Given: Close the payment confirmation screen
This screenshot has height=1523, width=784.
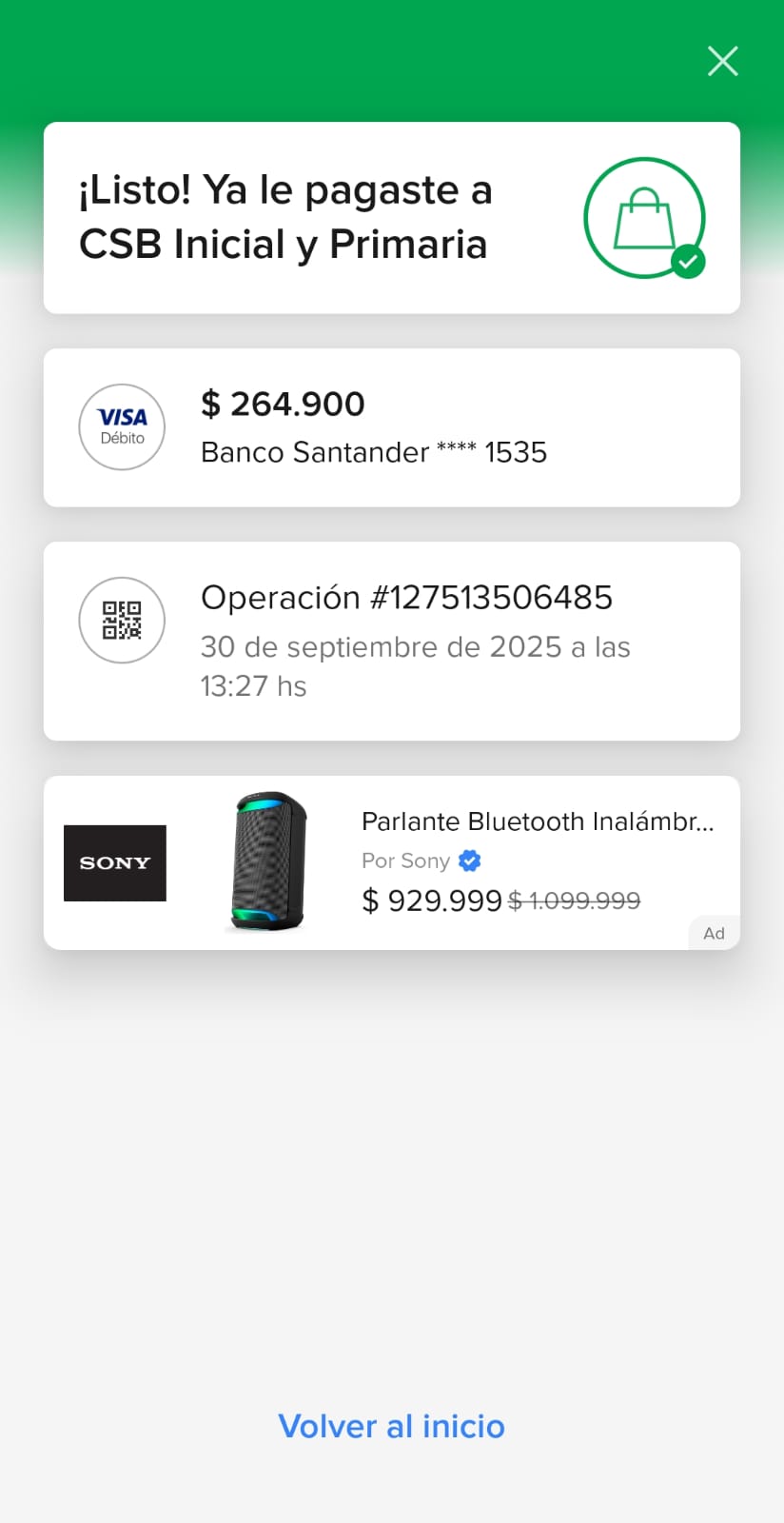Looking at the screenshot, I should point(723,61).
